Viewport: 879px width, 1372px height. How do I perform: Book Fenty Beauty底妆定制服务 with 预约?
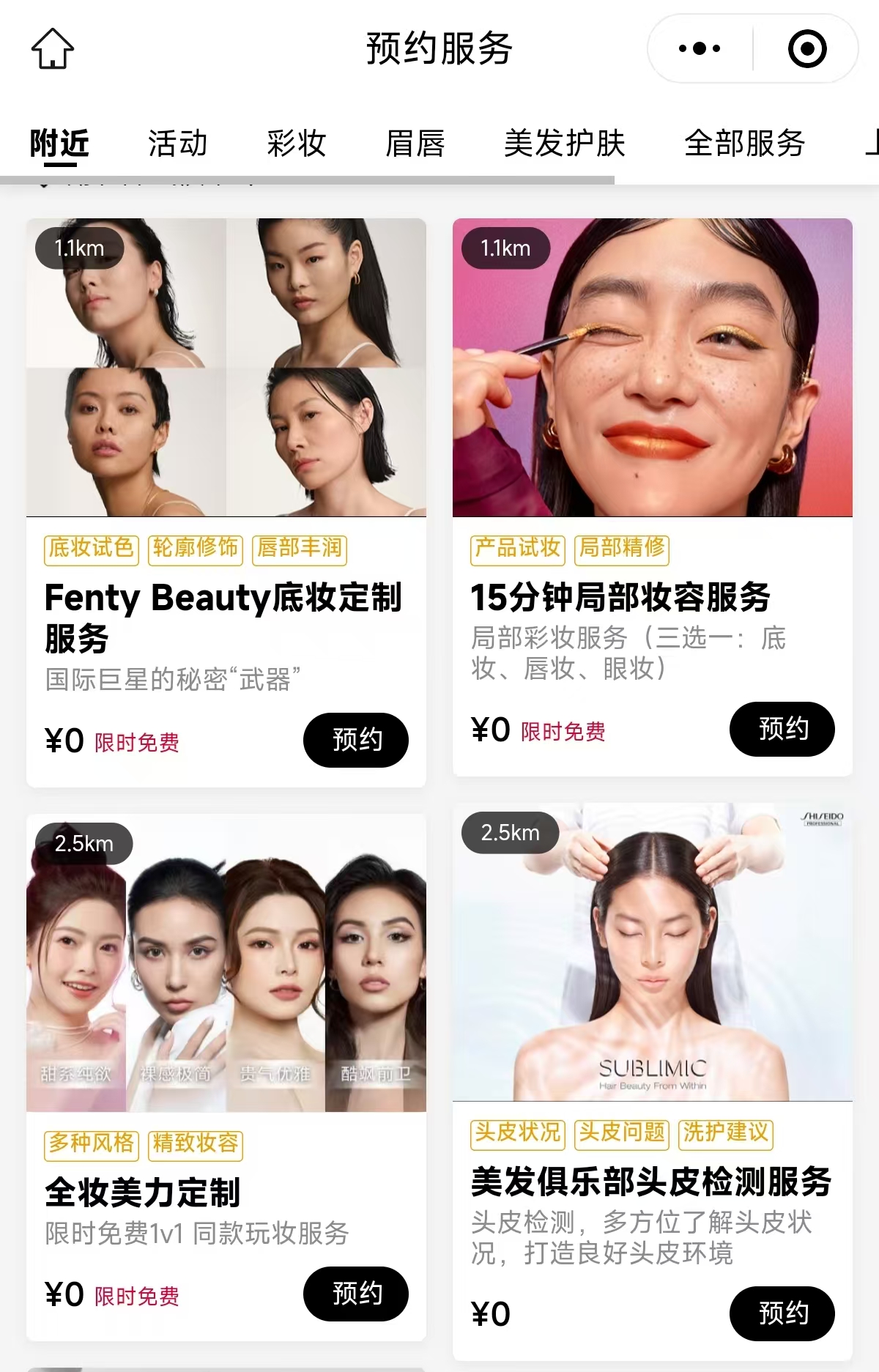(356, 740)
